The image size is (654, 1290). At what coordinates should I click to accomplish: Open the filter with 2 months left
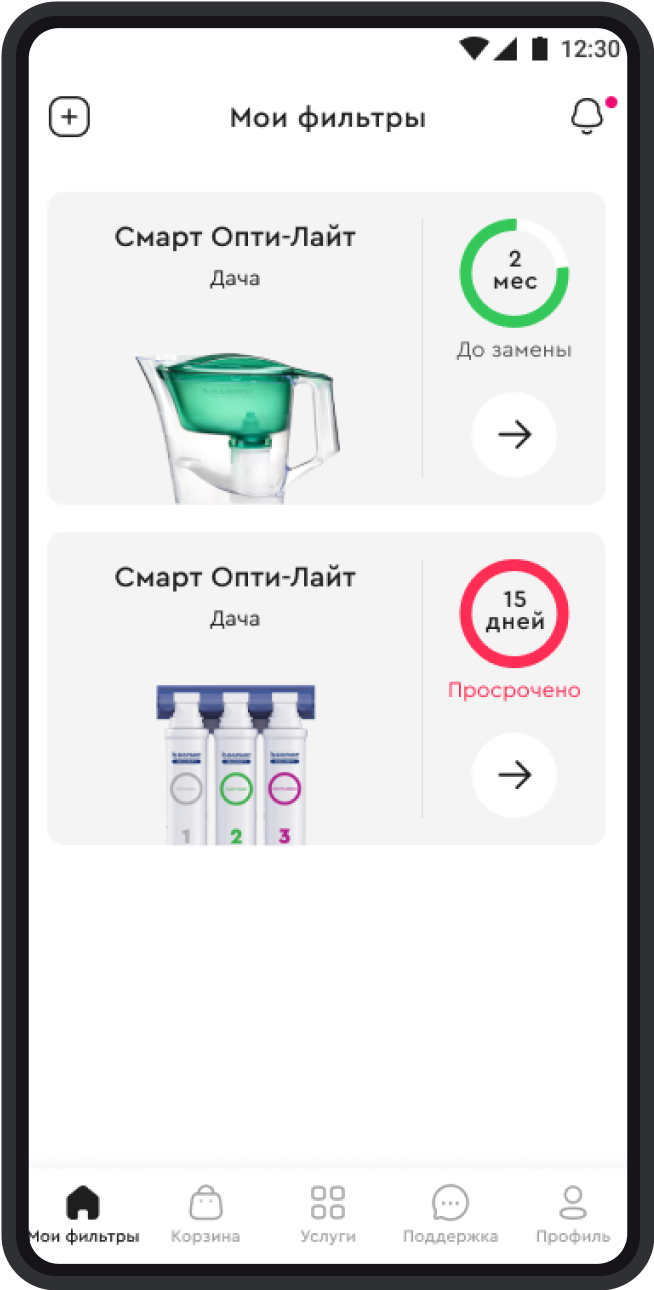pyautogui.click(x=514, y=435)
